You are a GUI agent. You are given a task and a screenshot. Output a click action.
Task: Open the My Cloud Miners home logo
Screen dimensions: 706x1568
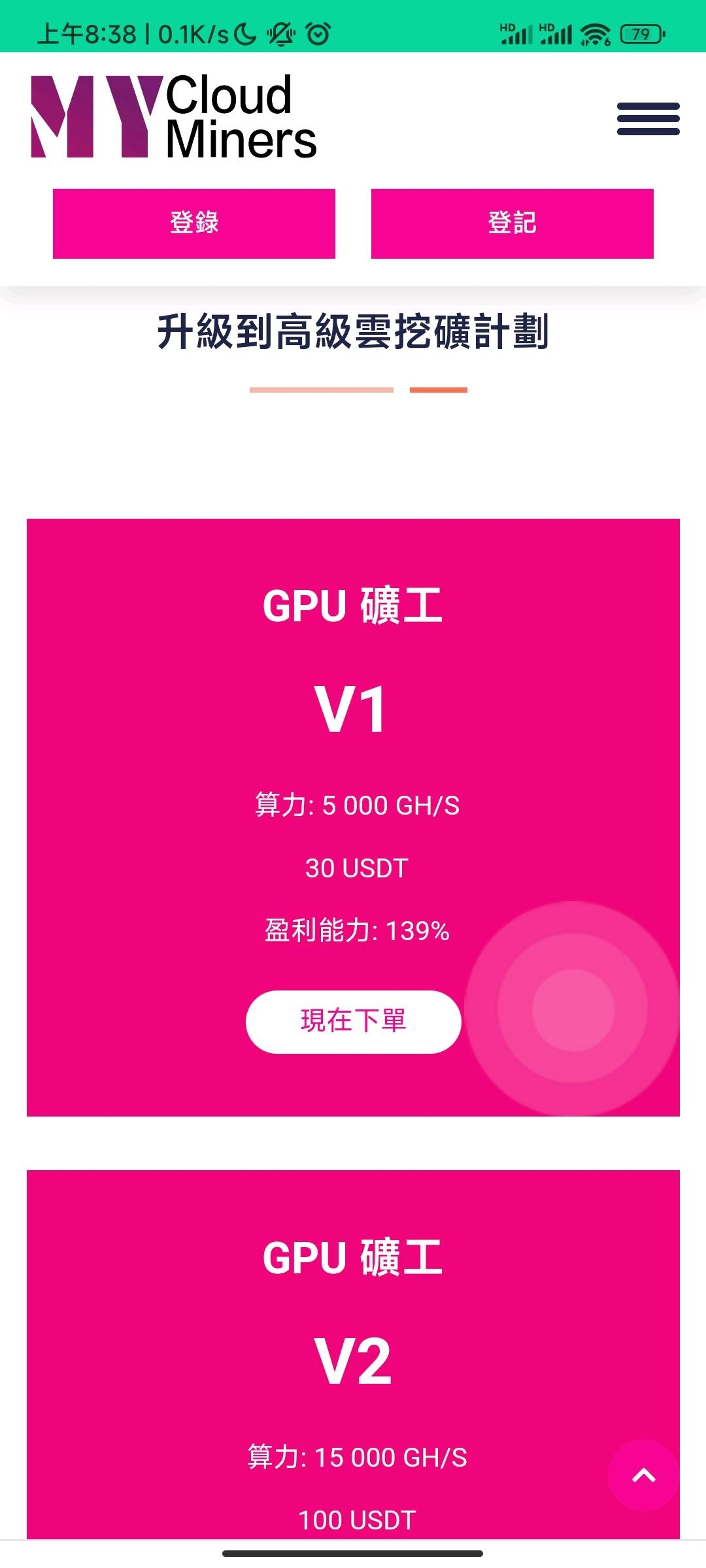click(x=174, y=118)
